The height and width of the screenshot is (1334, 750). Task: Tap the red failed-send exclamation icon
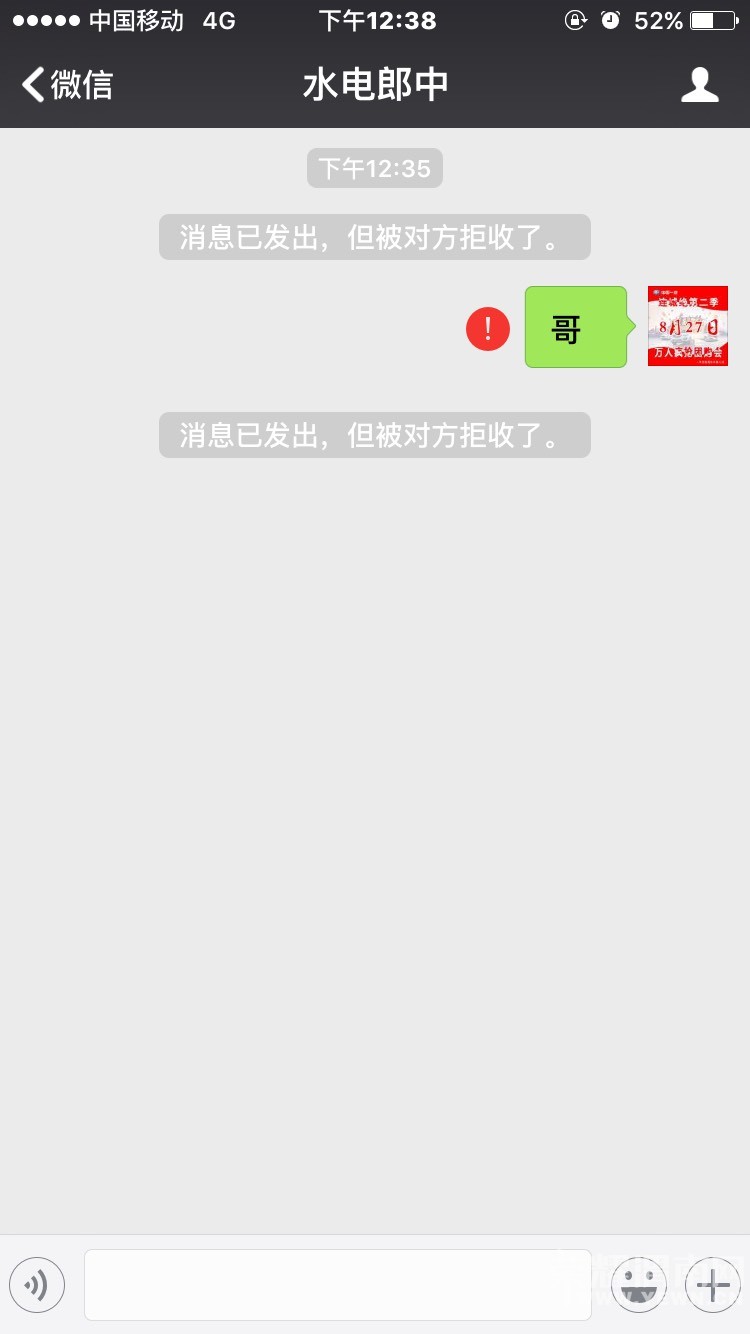[x=488, y=328]
